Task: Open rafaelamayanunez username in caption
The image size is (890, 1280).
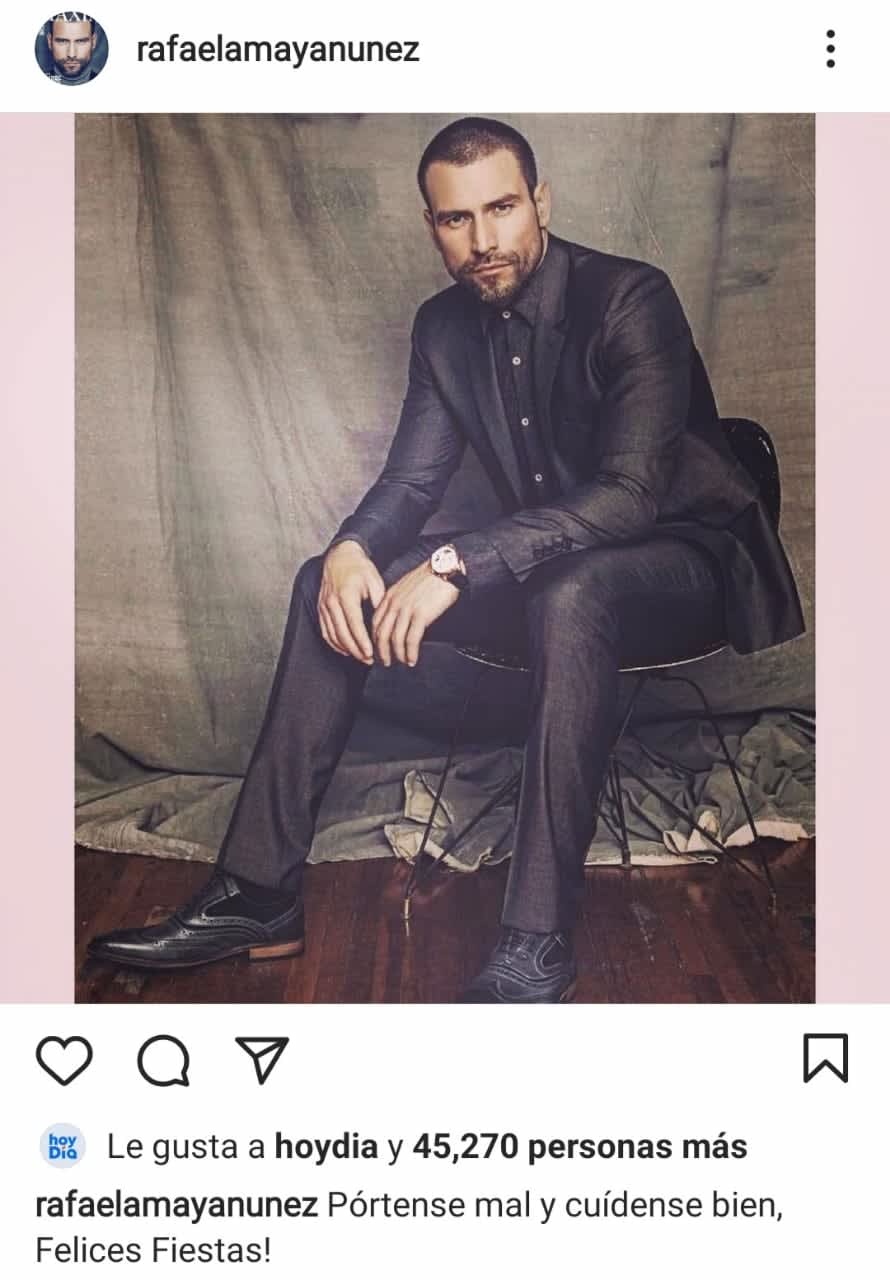Action: pyautogui.click(x=177, y=1205)
